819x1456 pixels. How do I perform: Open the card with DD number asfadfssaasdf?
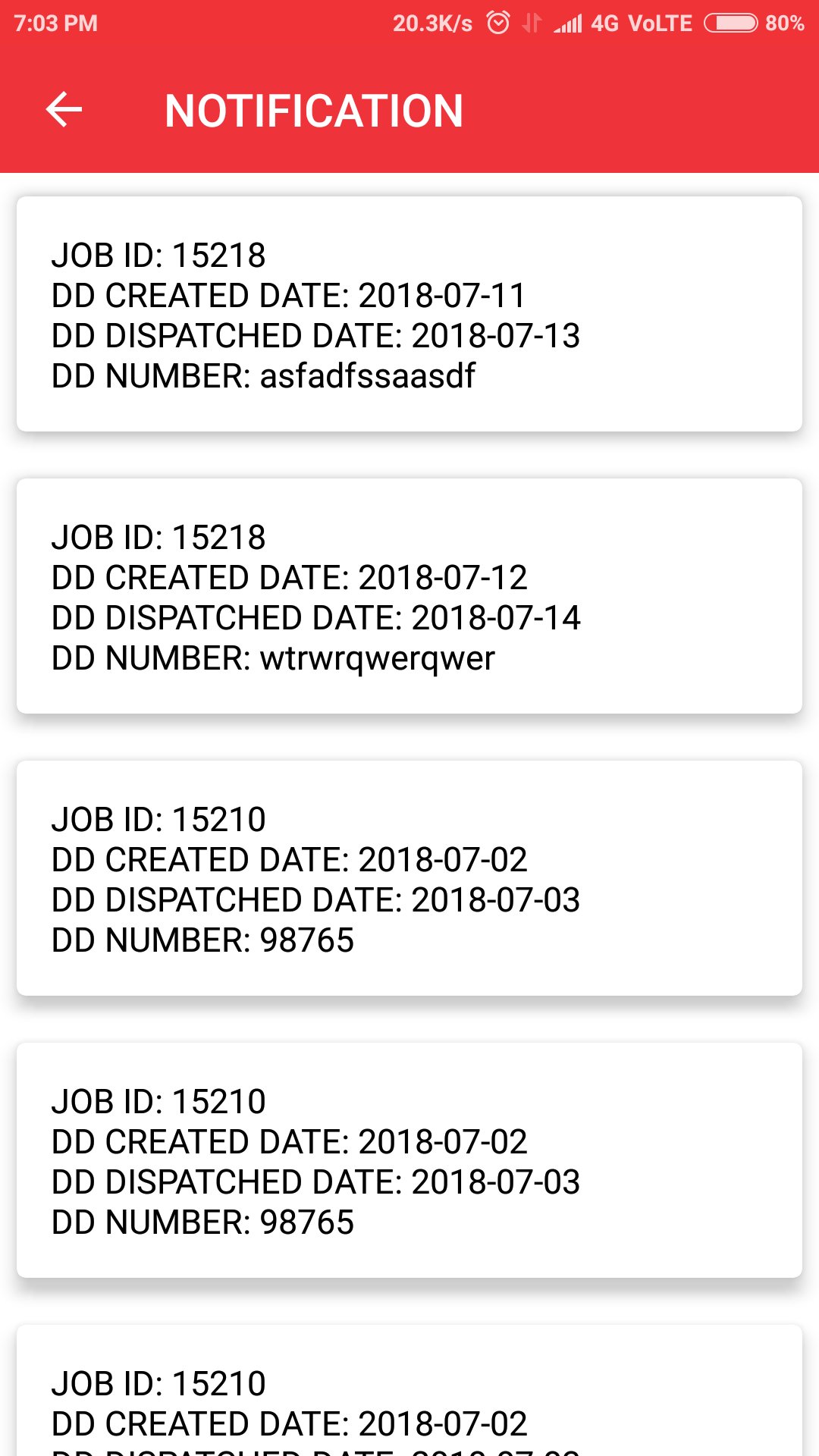pos(409,315)
